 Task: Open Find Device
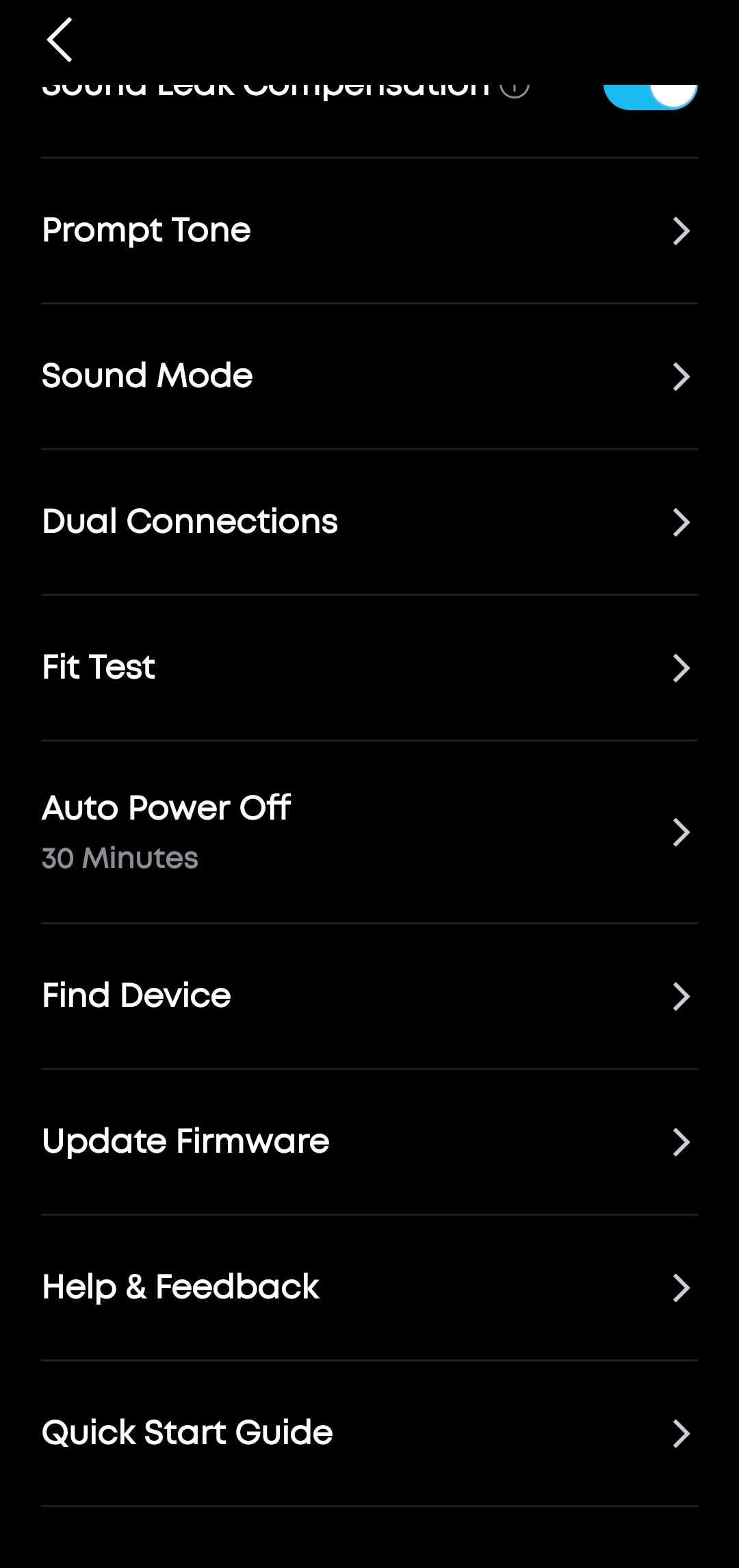pos(369,996)
